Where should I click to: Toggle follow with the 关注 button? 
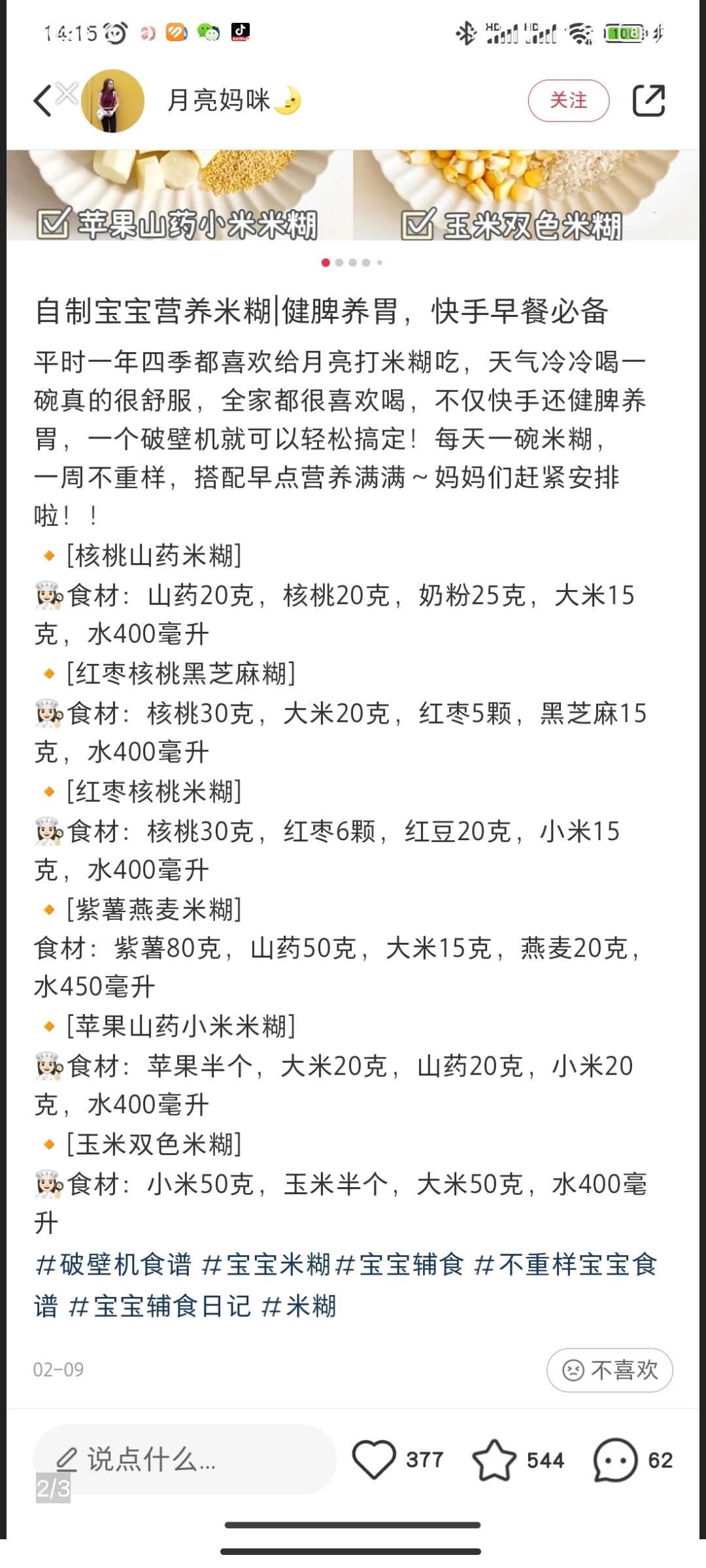pyautogui.click(x=569, y=100)
